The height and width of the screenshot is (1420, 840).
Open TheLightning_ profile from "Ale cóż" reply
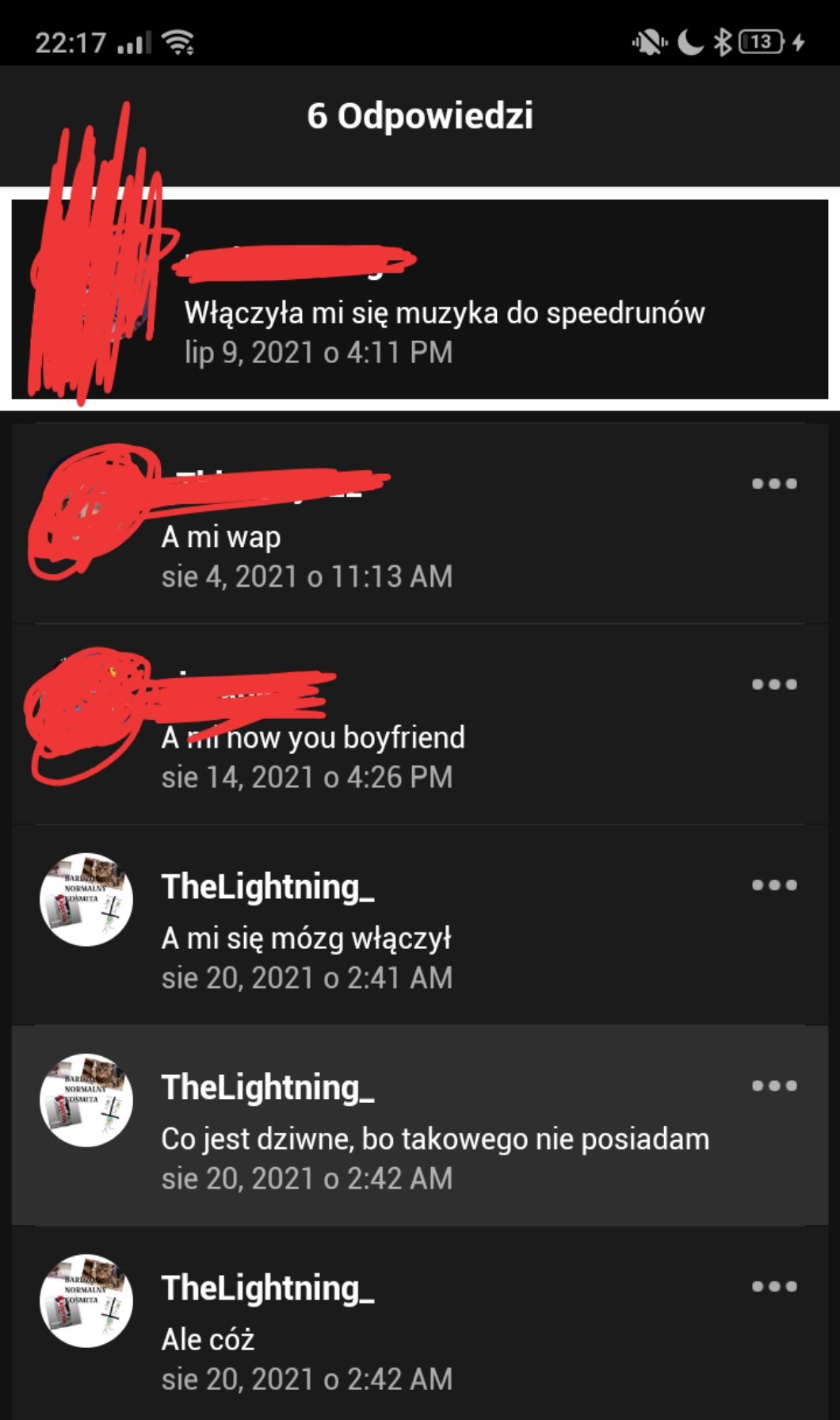(x=268, y=1288)
